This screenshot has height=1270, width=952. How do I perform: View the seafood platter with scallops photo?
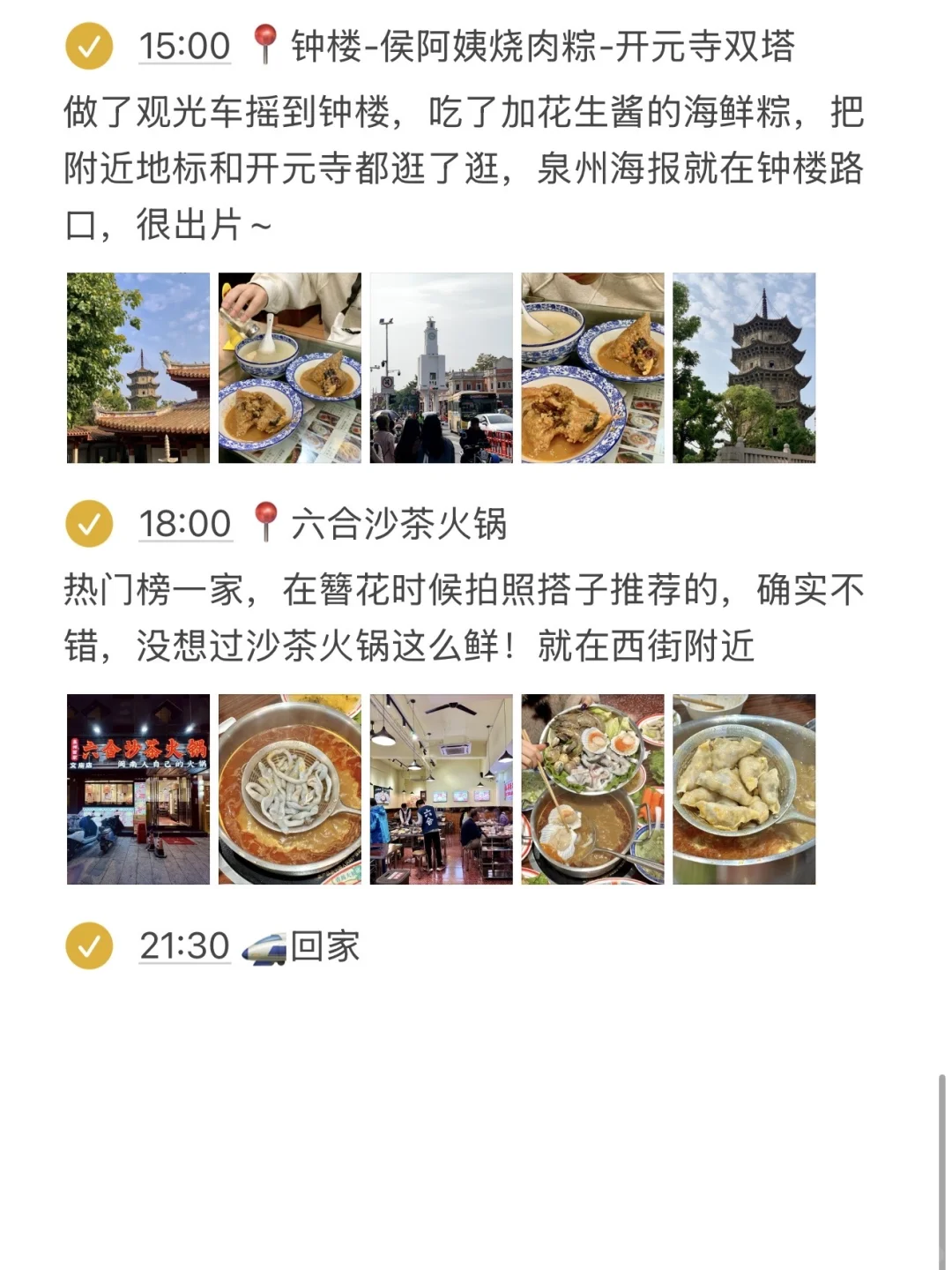tap(592, 789)
